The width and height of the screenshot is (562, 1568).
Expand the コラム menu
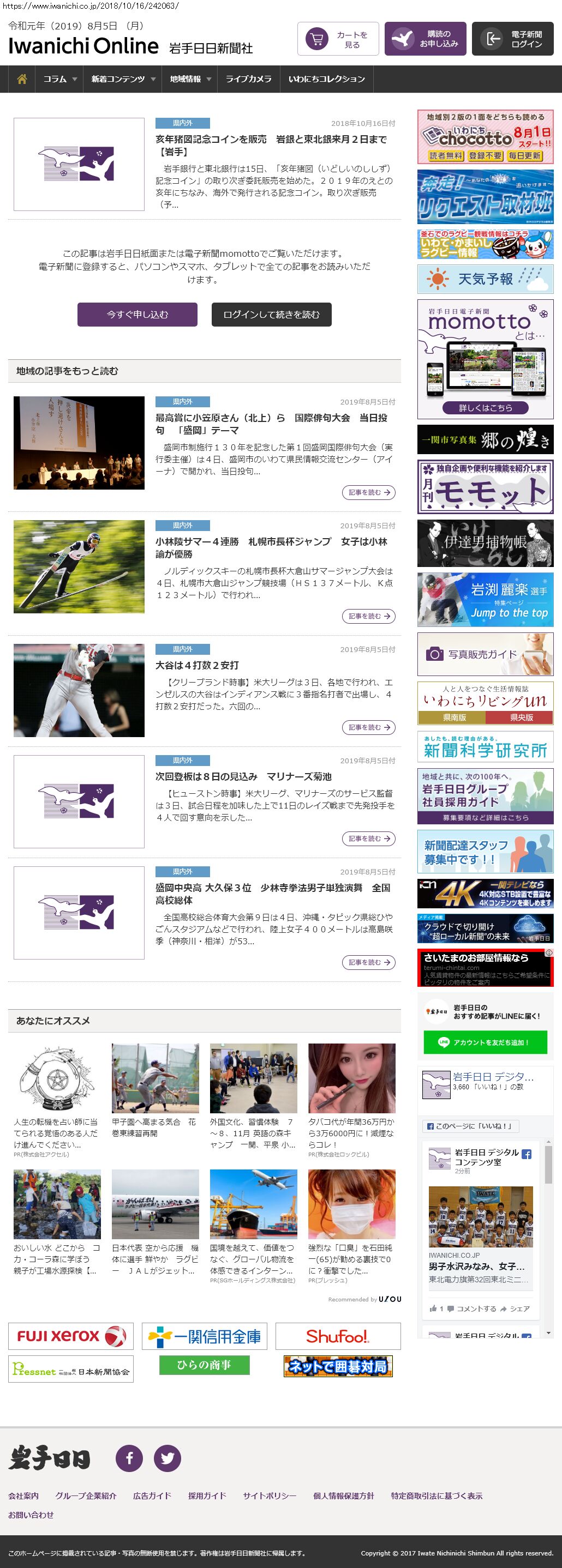pyautogui.click(x=59, y=79)
